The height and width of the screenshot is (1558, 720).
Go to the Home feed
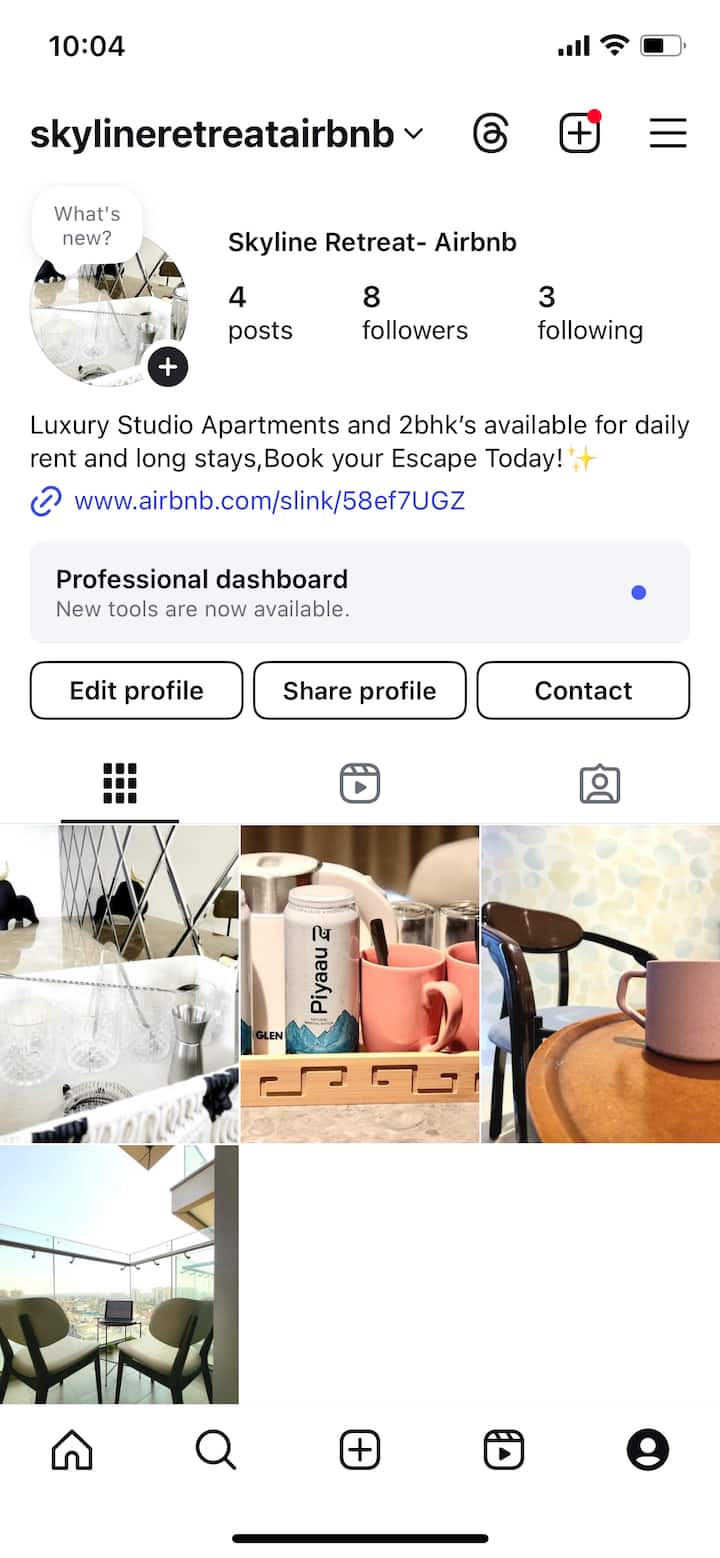72,1449
